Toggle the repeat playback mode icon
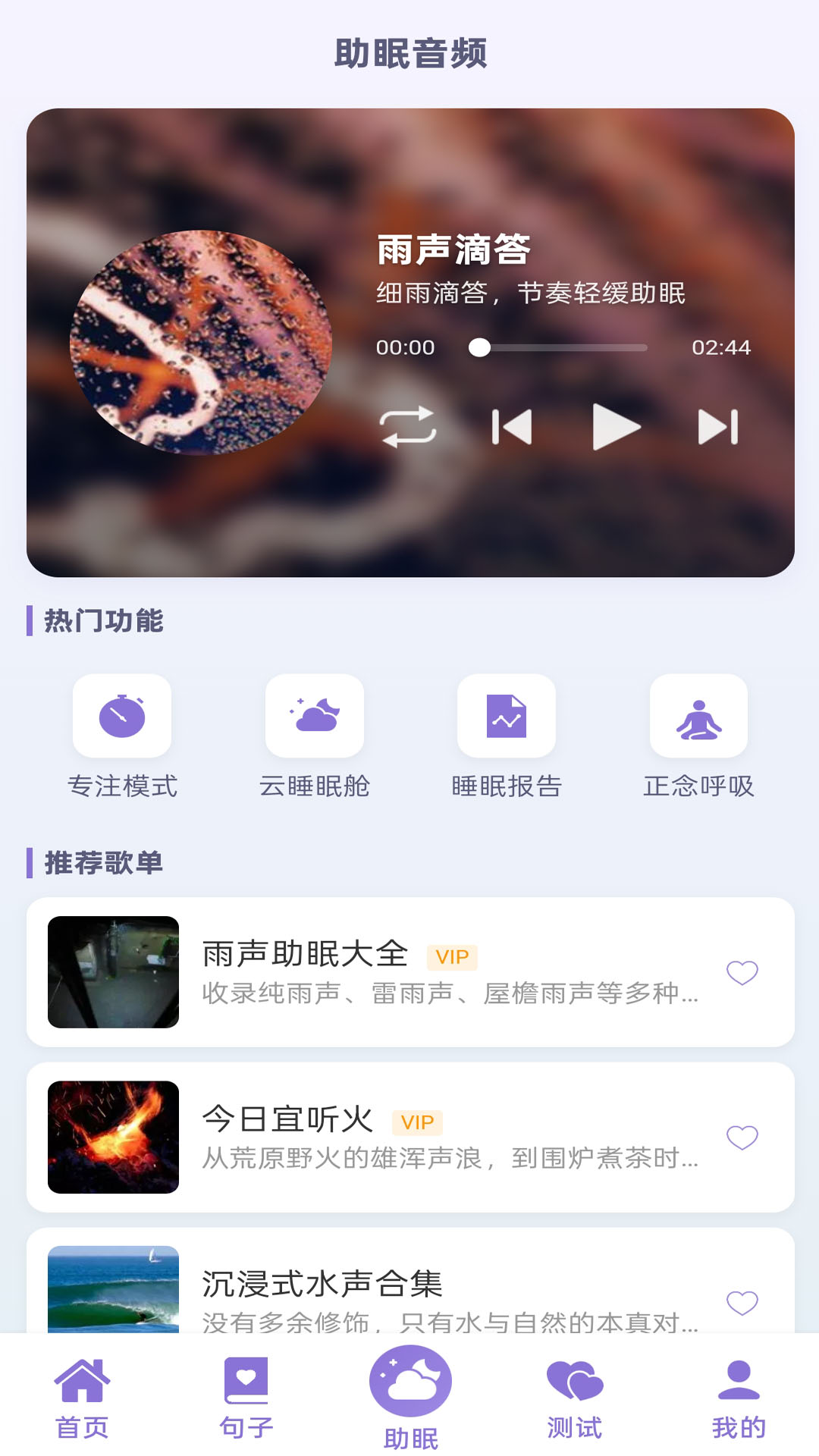 [x=410, y=427]
